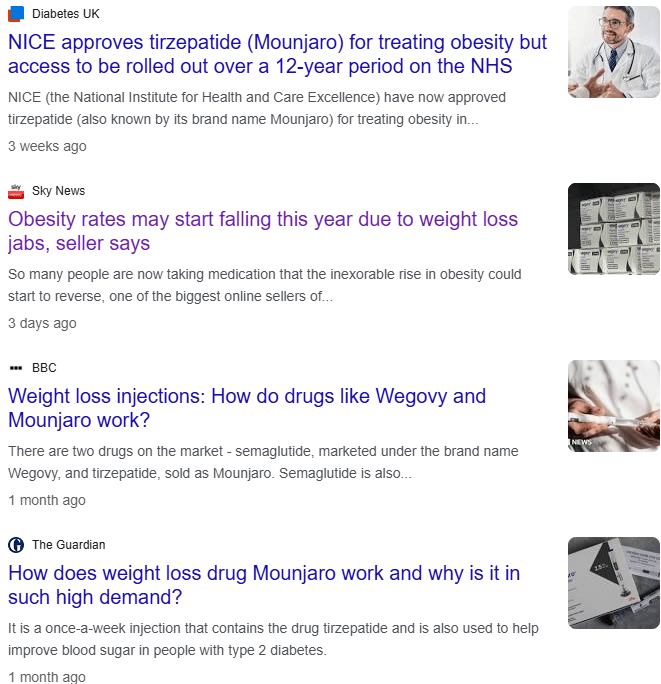The width and height of the screenshot is (661, 684).
Task: View the BBC article thumbnail
Action: (613, 406)
